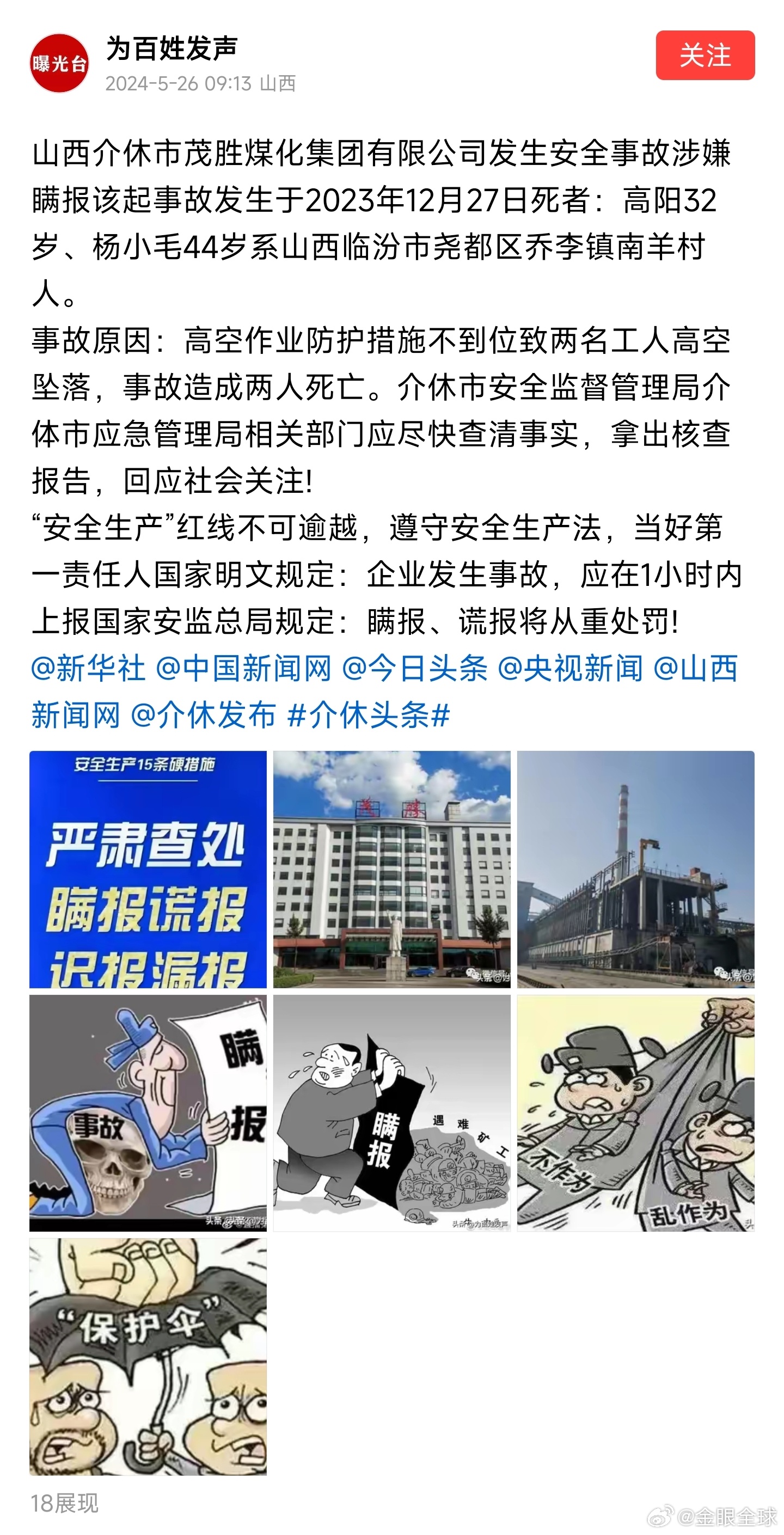
Task: Open the 为百姓发声 profile avatar
Action: pos(59,63)
